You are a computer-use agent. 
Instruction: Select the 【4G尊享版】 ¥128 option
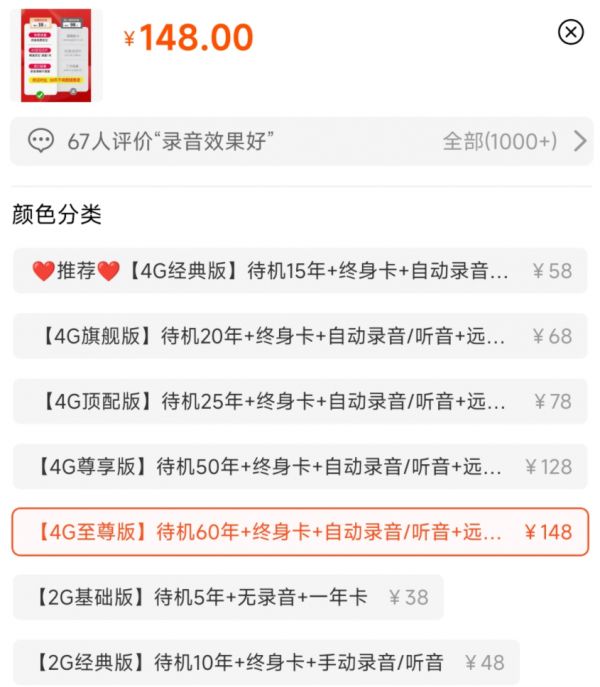(300, 466)
